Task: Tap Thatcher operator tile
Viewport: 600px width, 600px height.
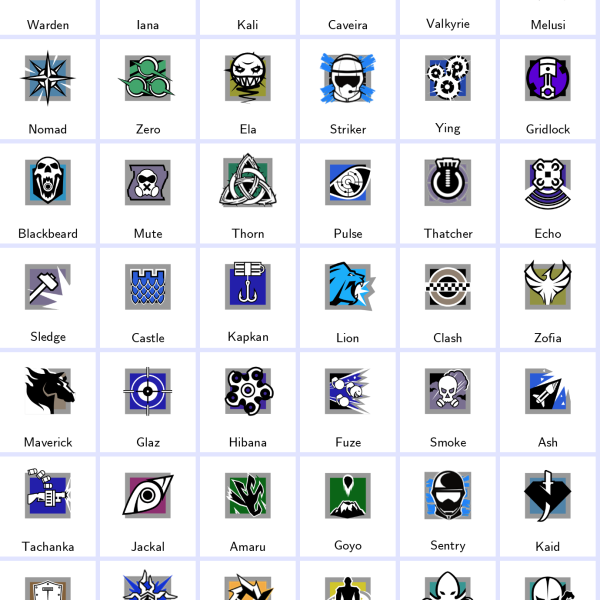Action: click(x=448, y=184)
